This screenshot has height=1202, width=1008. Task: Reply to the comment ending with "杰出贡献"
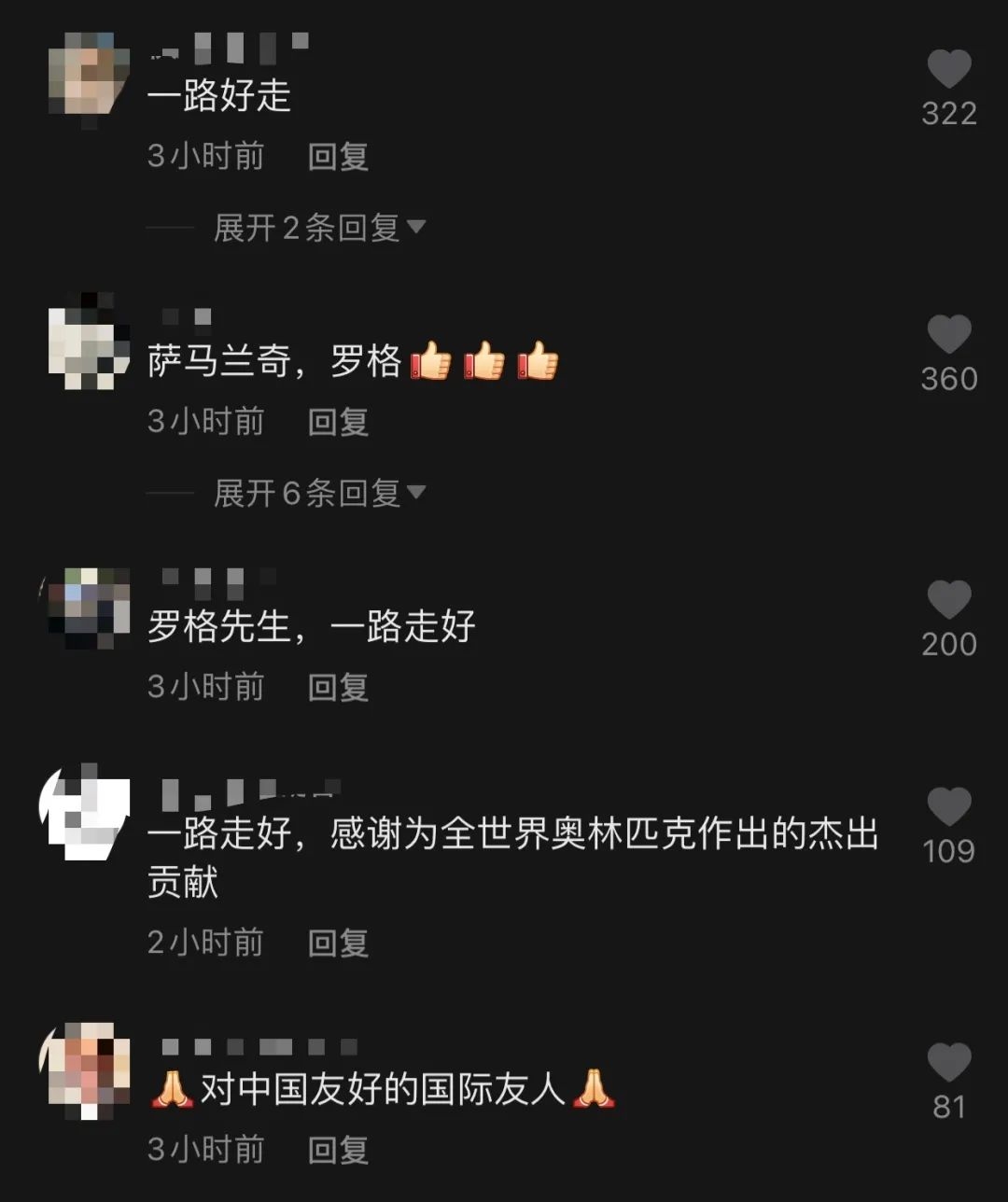[x=338, y=943]
